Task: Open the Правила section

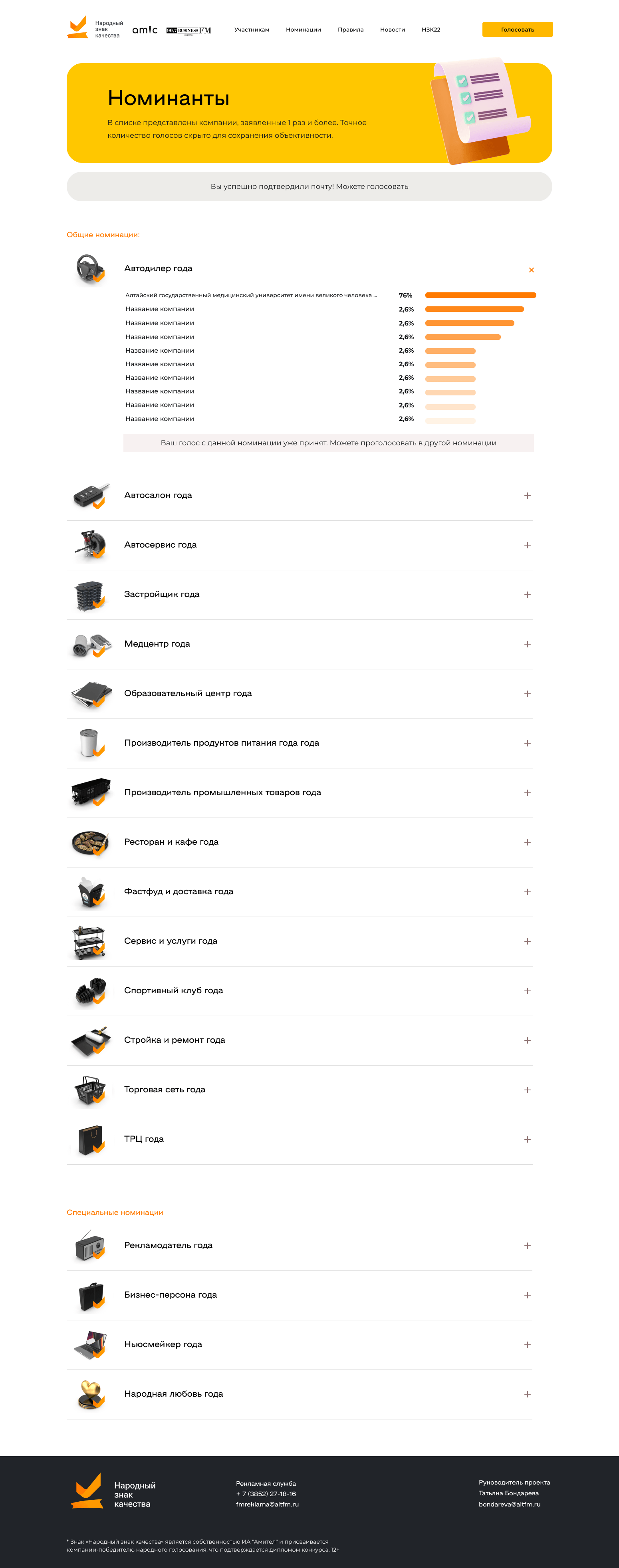Action: [351, 29]
